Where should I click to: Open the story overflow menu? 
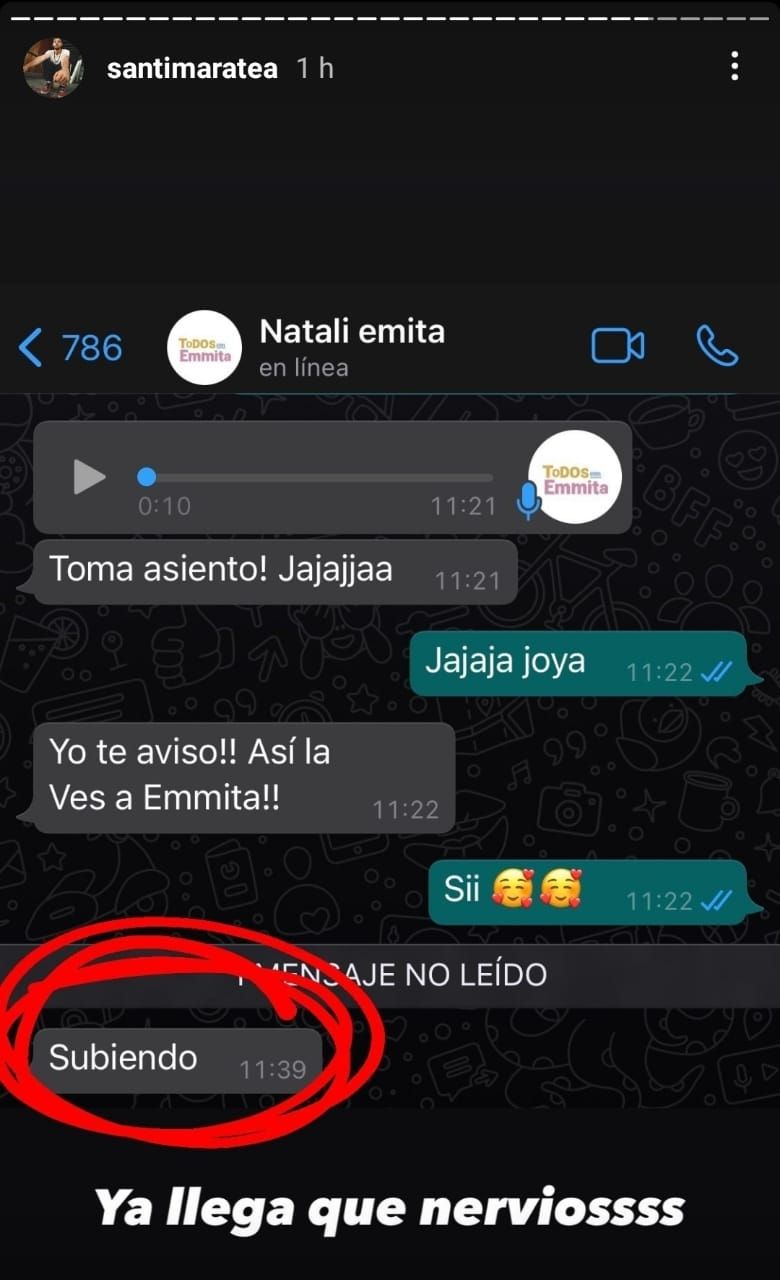[x=735, y=67]
